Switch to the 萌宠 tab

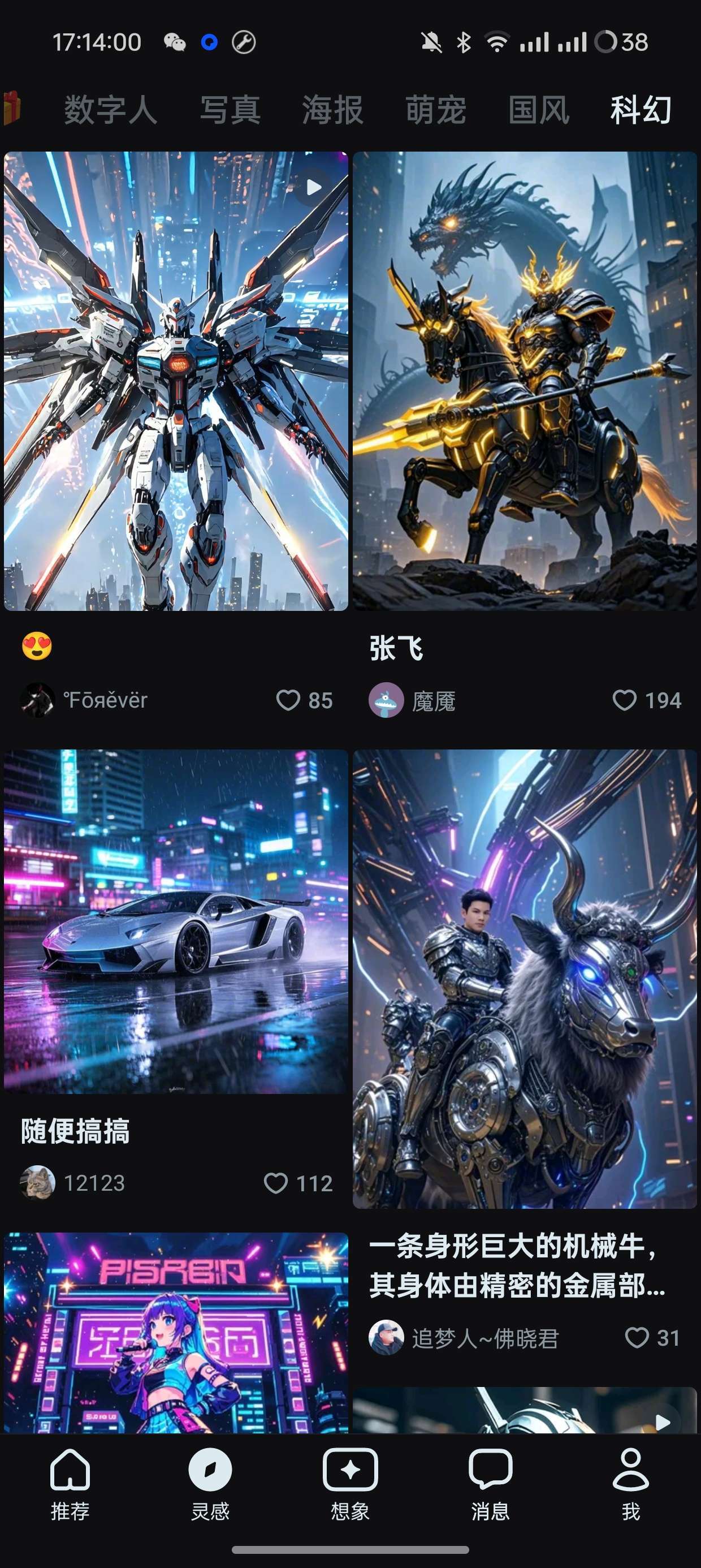435,110
